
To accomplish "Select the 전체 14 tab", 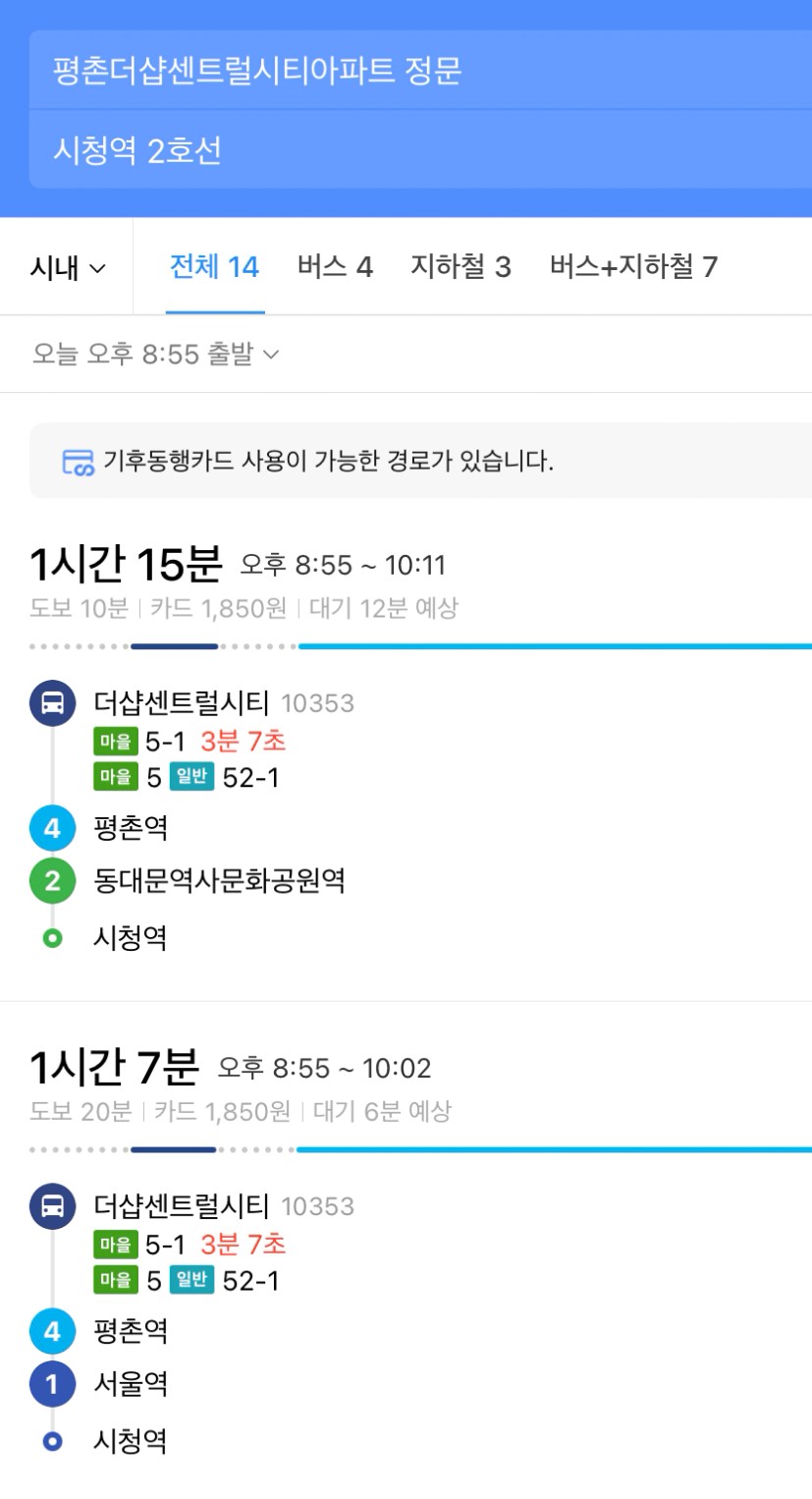I will point(214,267).
